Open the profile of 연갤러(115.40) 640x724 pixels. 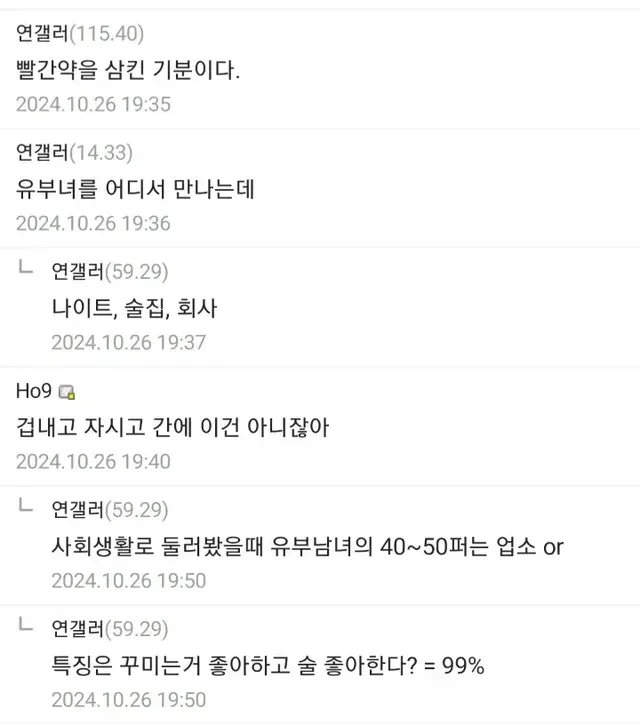tap(80, 34)
